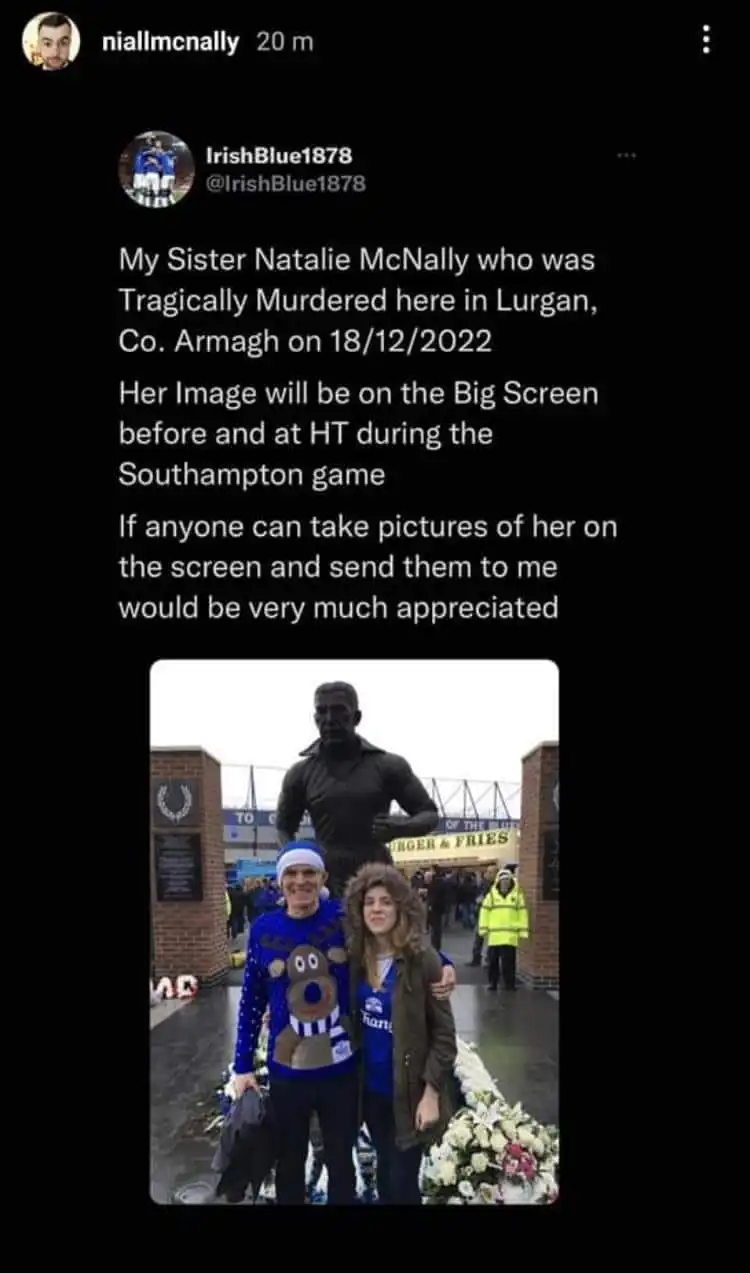Open the story overflow menu
Image resolution: width=750 pixels, height=1273 pixels.
[x=707, y=40]
